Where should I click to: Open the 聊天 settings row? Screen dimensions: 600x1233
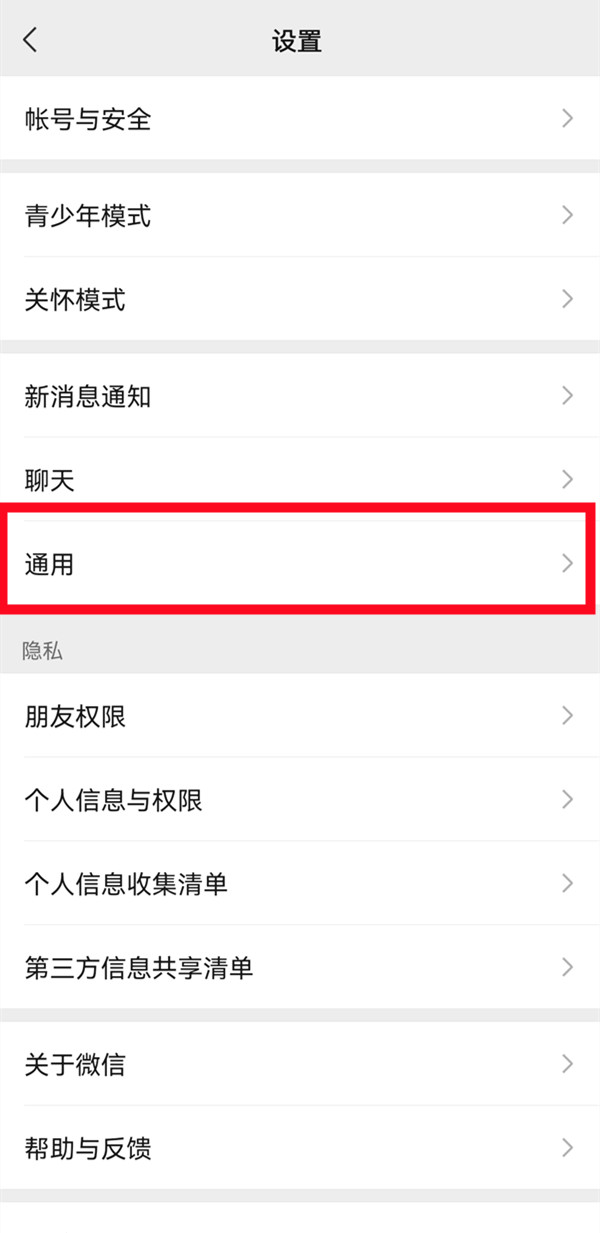click(300, 479)
